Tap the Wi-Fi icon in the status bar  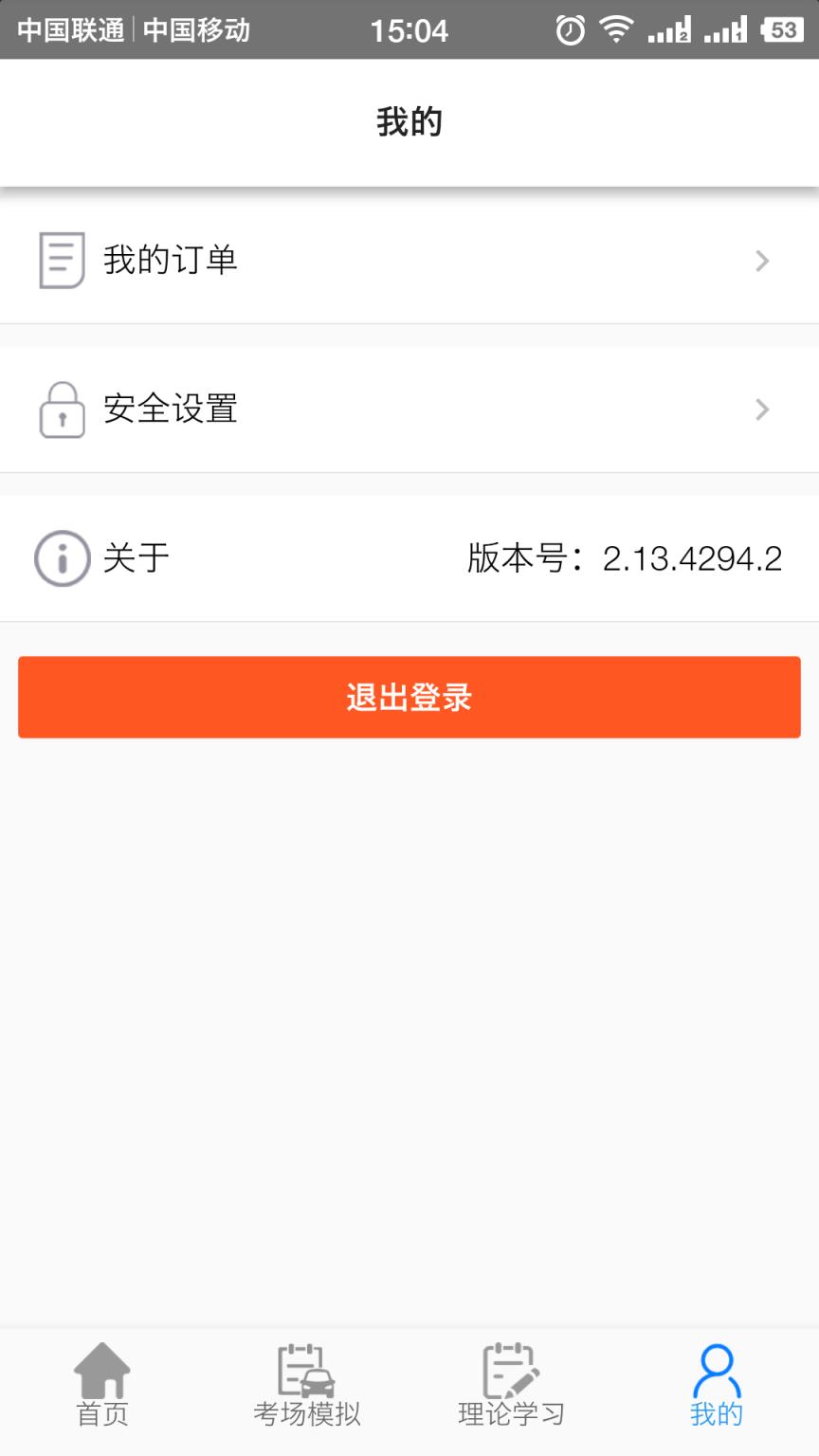pyautogui.click(x=616, y=29)
